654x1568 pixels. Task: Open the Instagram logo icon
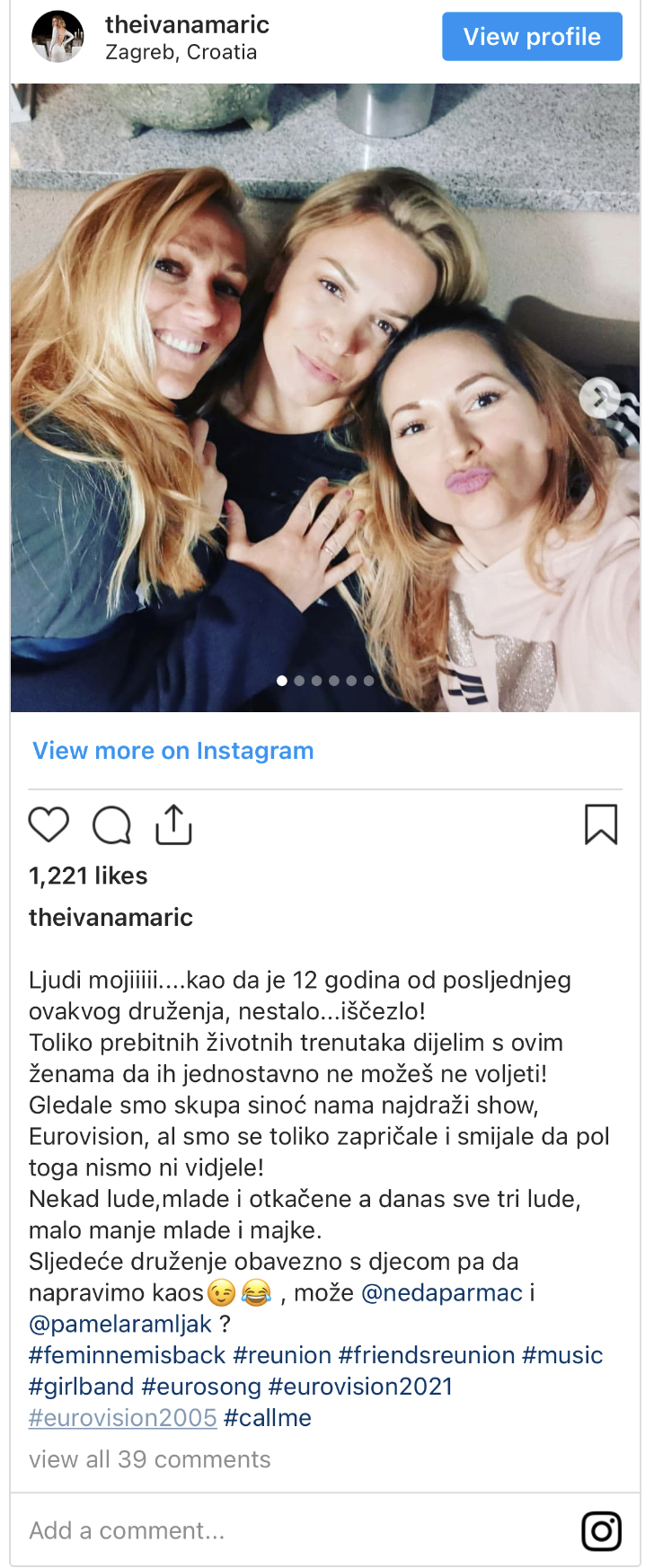[601, 1531]
